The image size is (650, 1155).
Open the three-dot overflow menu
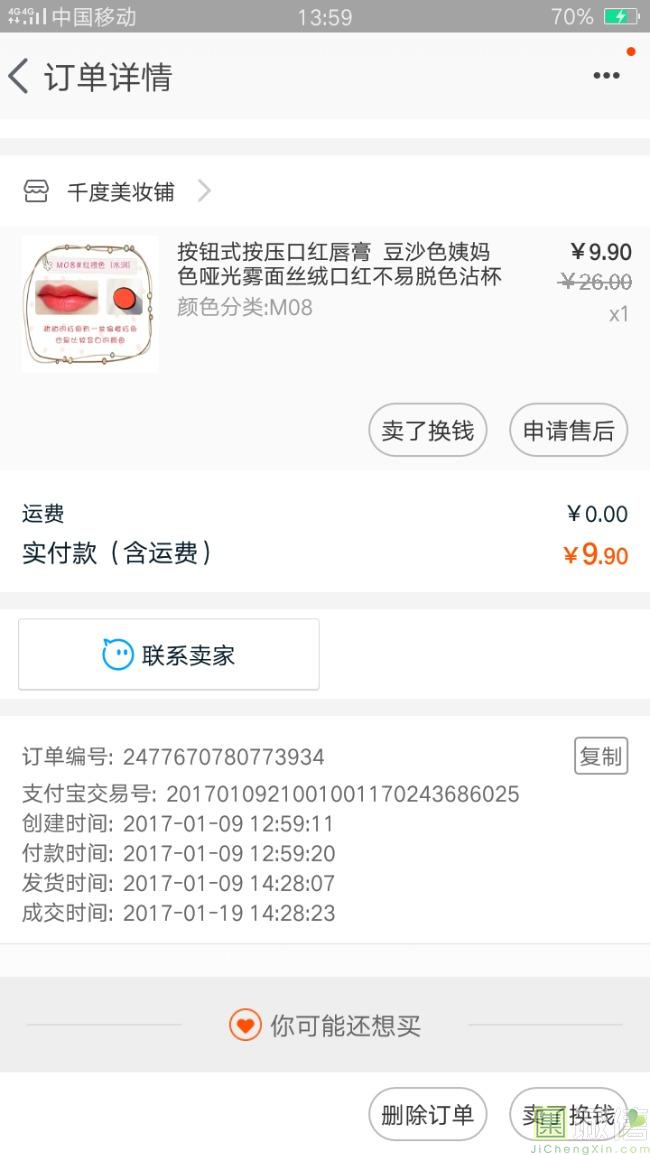606,76
